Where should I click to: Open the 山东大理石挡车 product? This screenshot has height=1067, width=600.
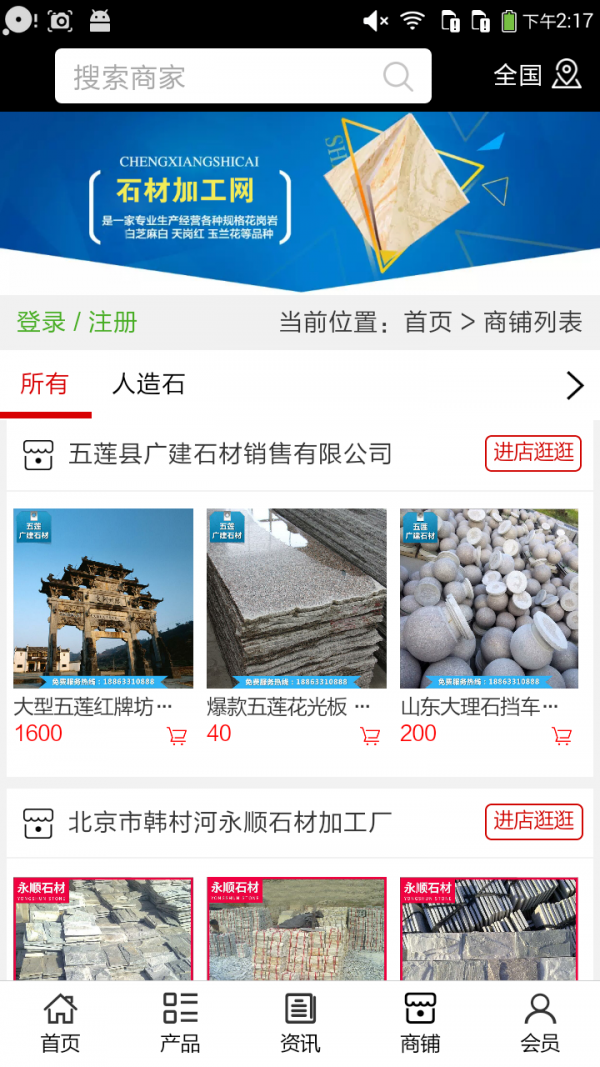coord(489,598)
